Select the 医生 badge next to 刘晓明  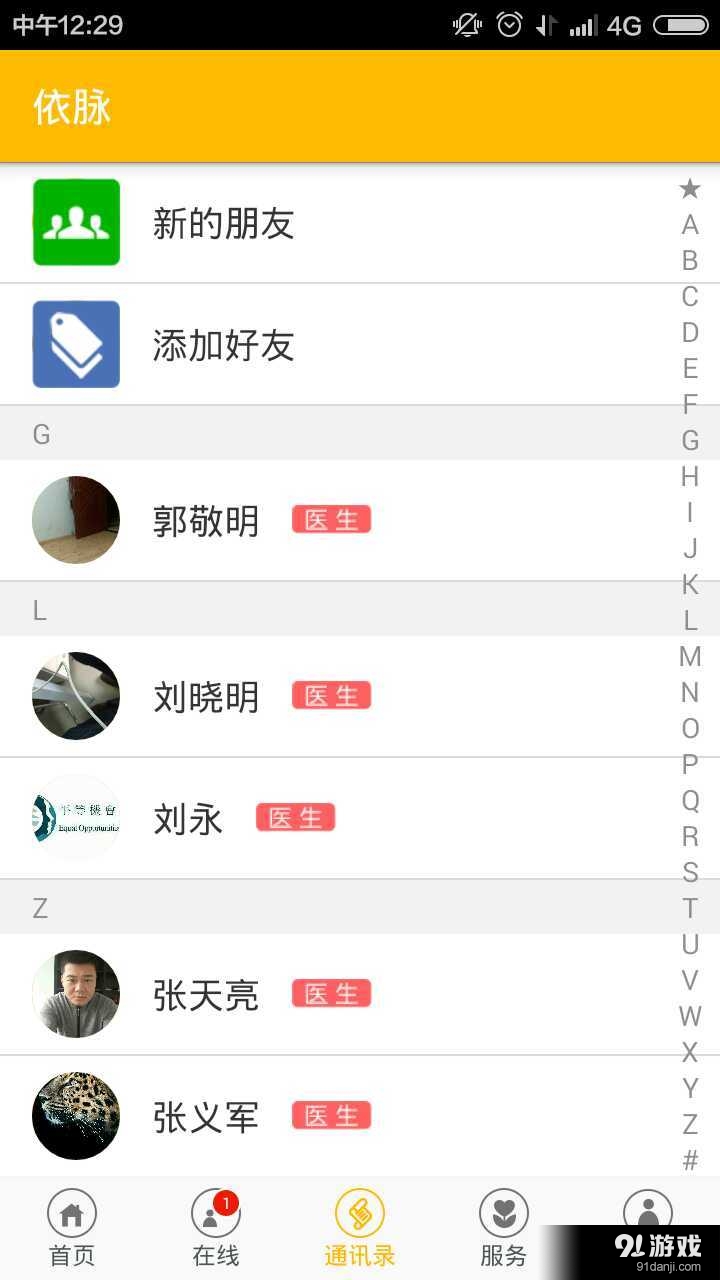coord(330,695)
